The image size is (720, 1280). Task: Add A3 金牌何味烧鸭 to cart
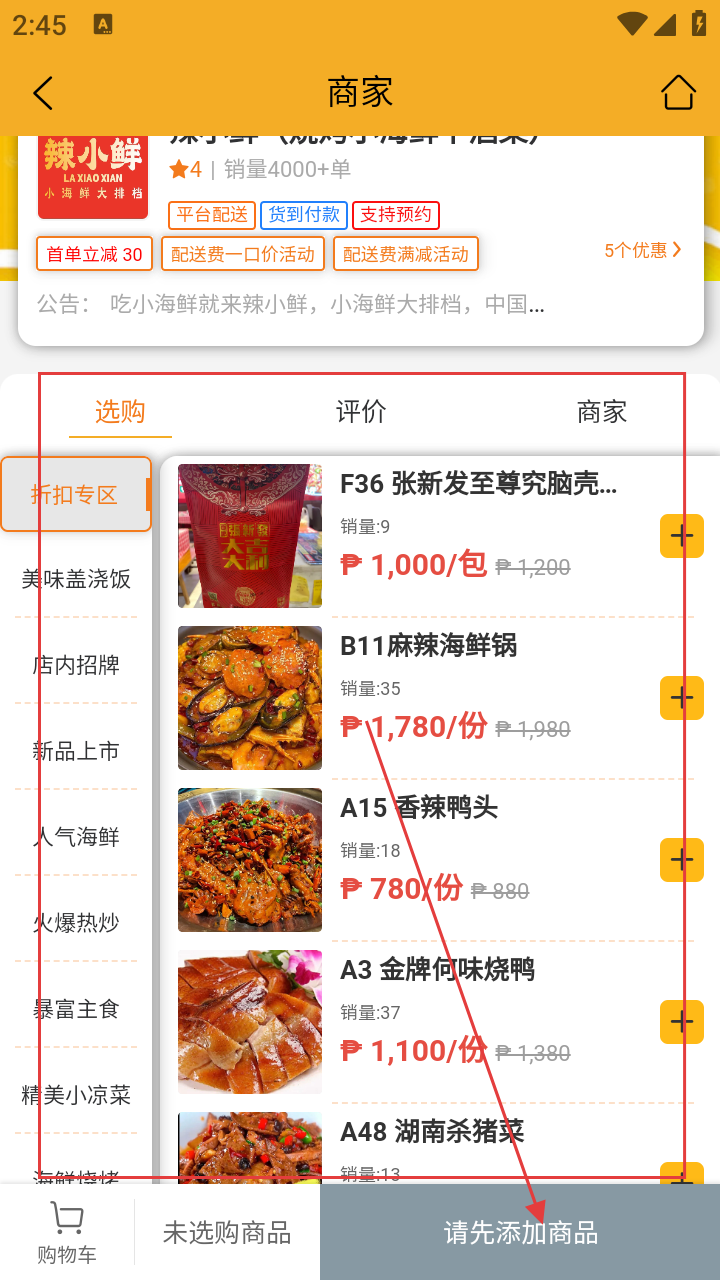click(x=681, y=1022)
